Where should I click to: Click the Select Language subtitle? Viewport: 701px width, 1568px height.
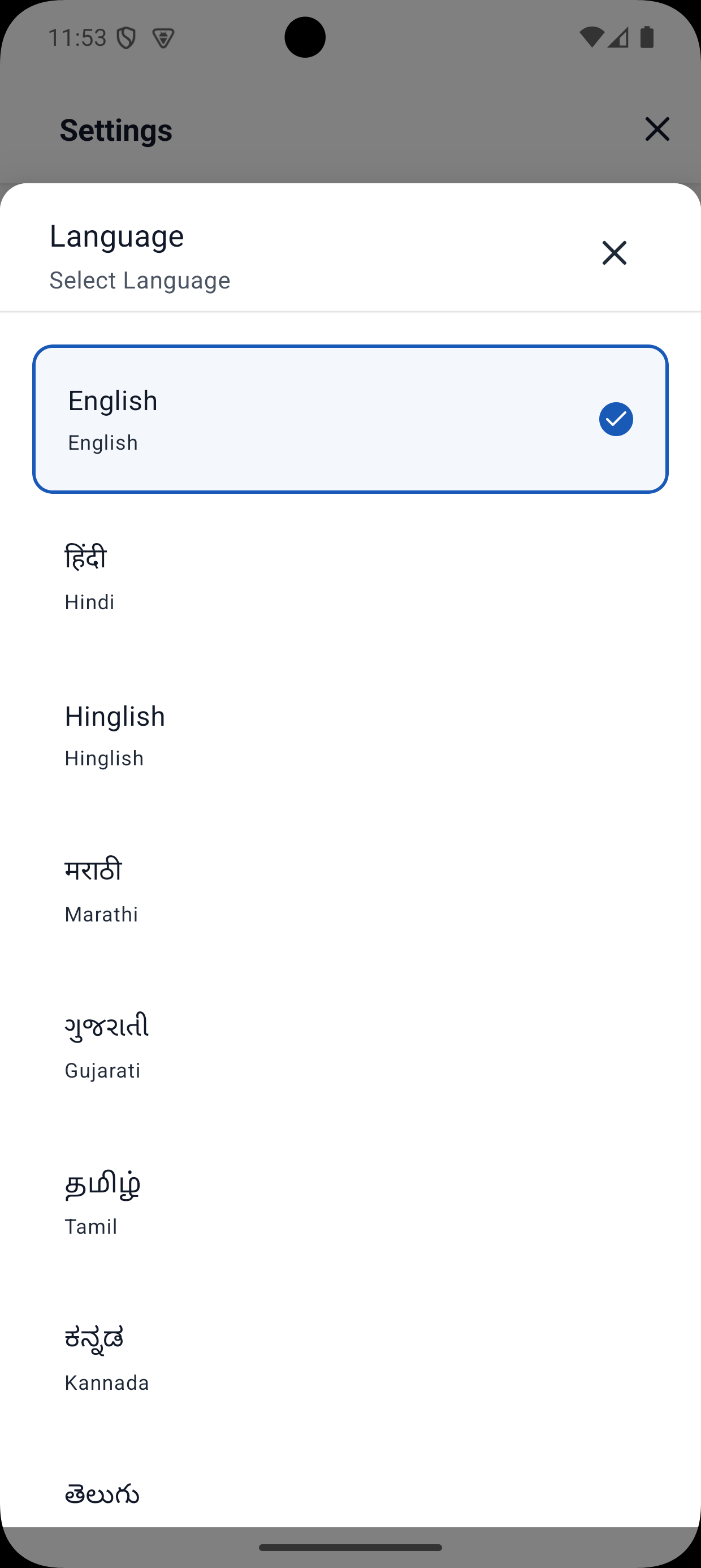(x=139, y=280)
